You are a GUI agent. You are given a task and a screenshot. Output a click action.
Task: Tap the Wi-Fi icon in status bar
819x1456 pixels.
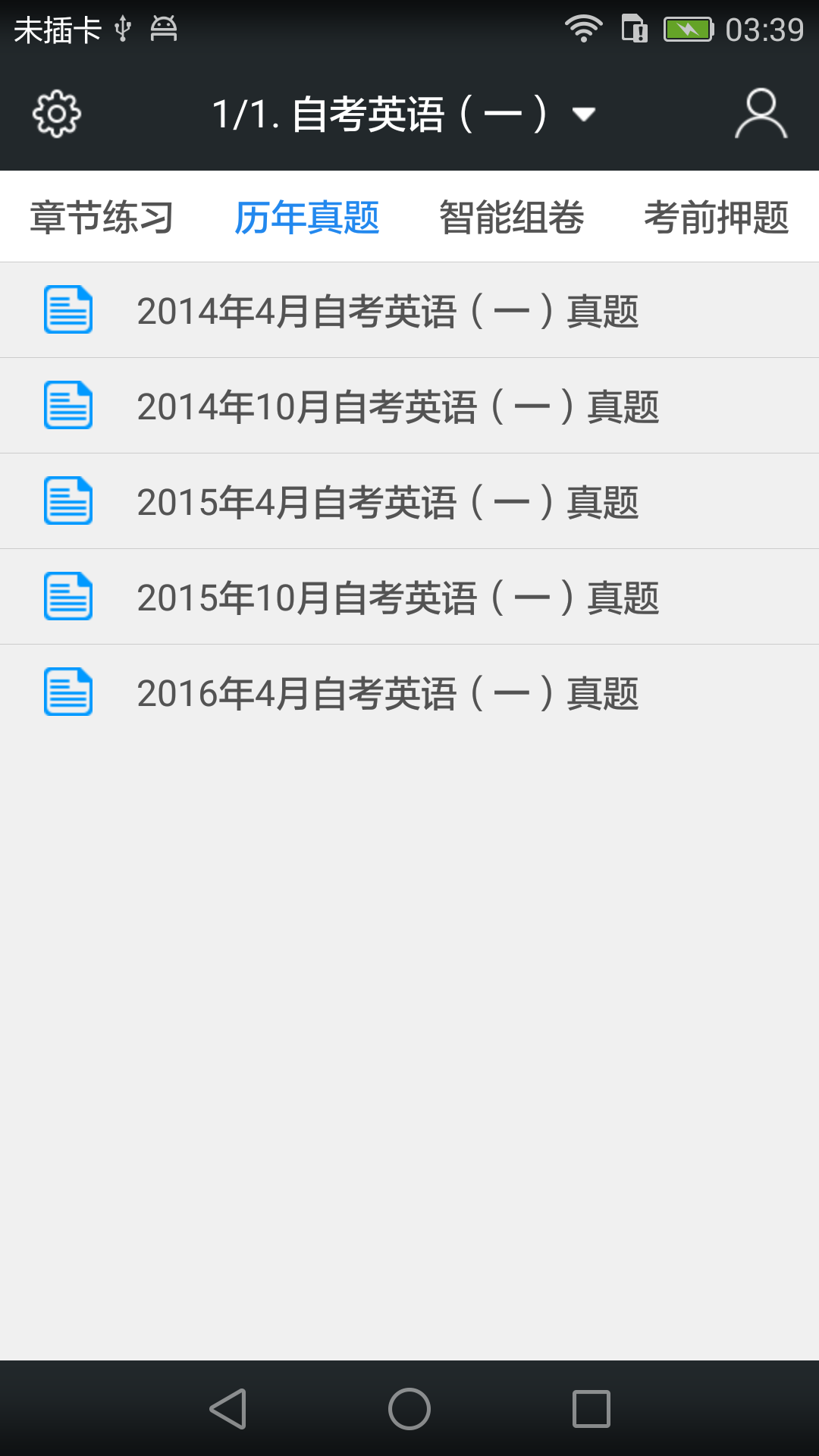click(x=584, y=30)
